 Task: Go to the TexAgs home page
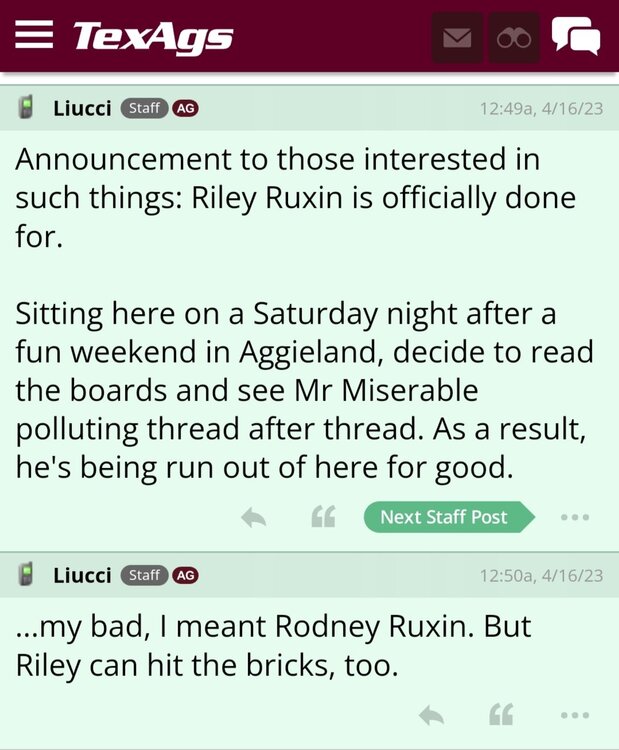click(x=153, y=37)
